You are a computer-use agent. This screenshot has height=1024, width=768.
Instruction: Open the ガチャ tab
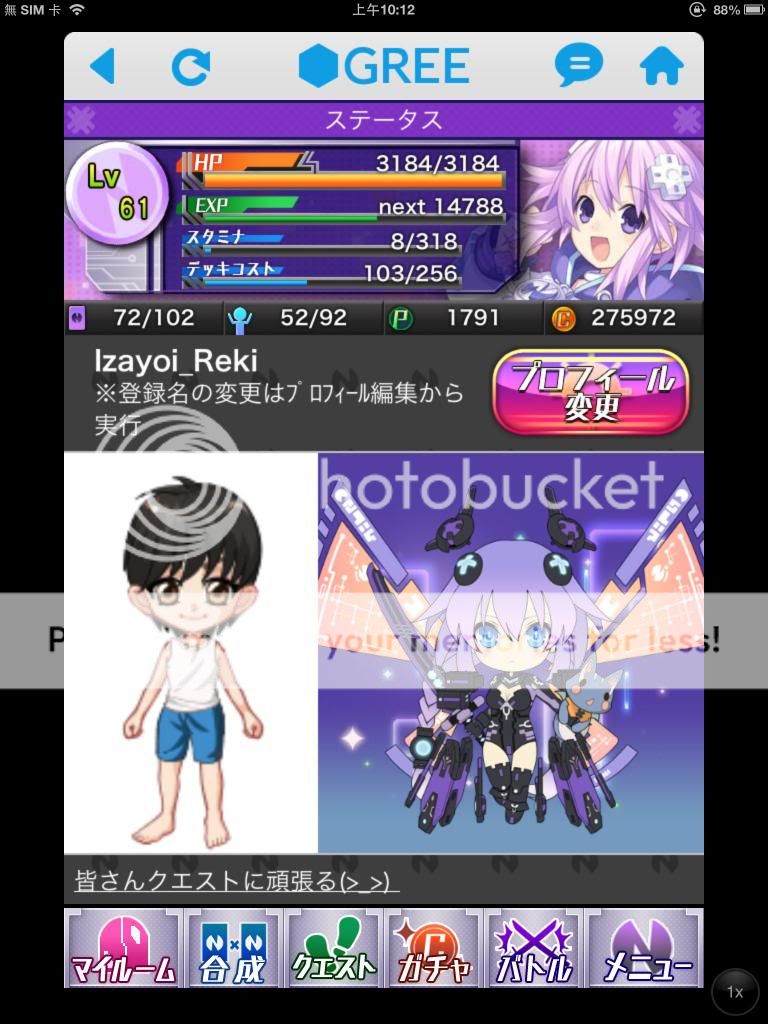coord(433,948)
